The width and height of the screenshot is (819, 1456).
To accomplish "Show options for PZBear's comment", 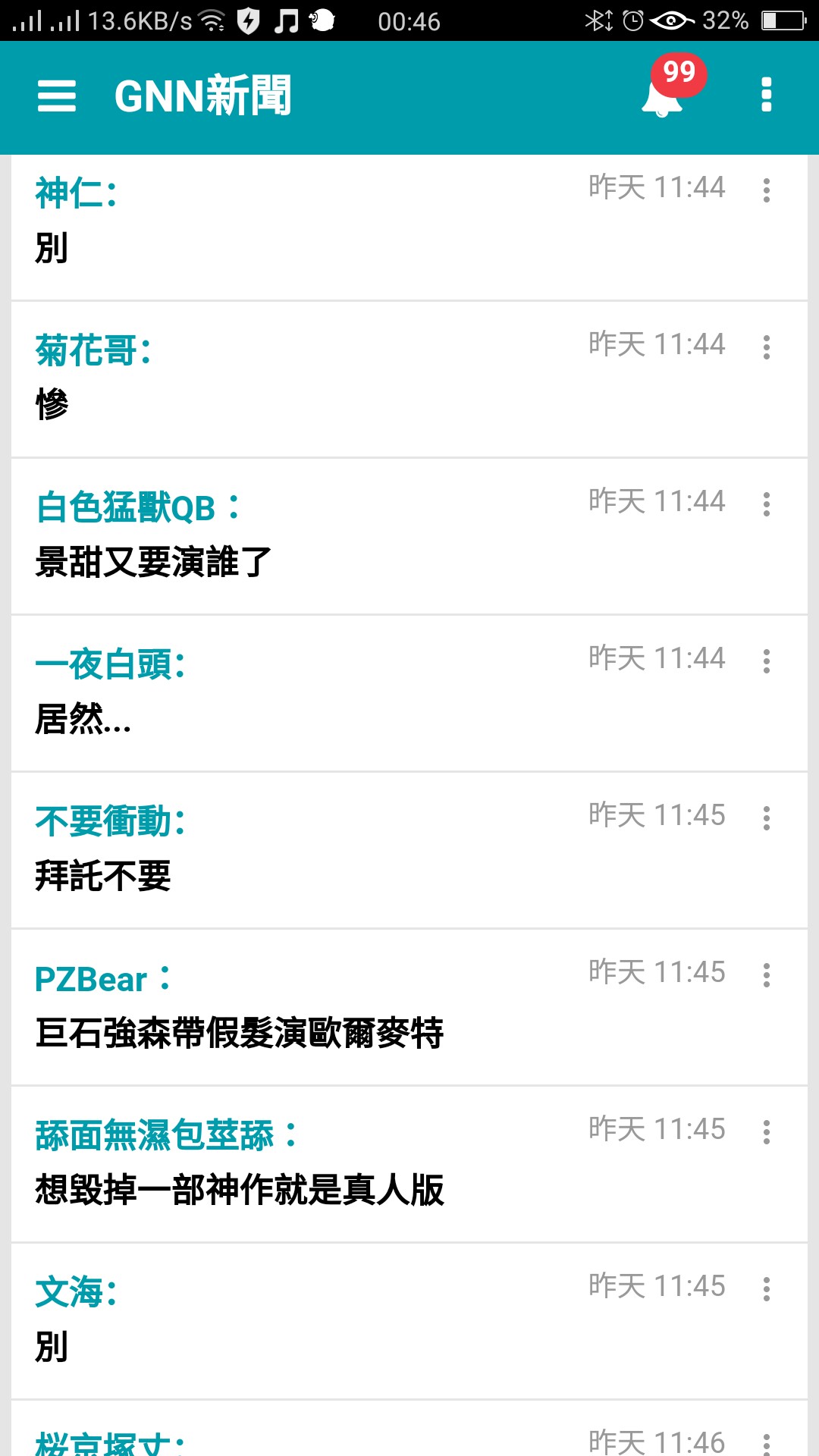I will pos(767,975).
